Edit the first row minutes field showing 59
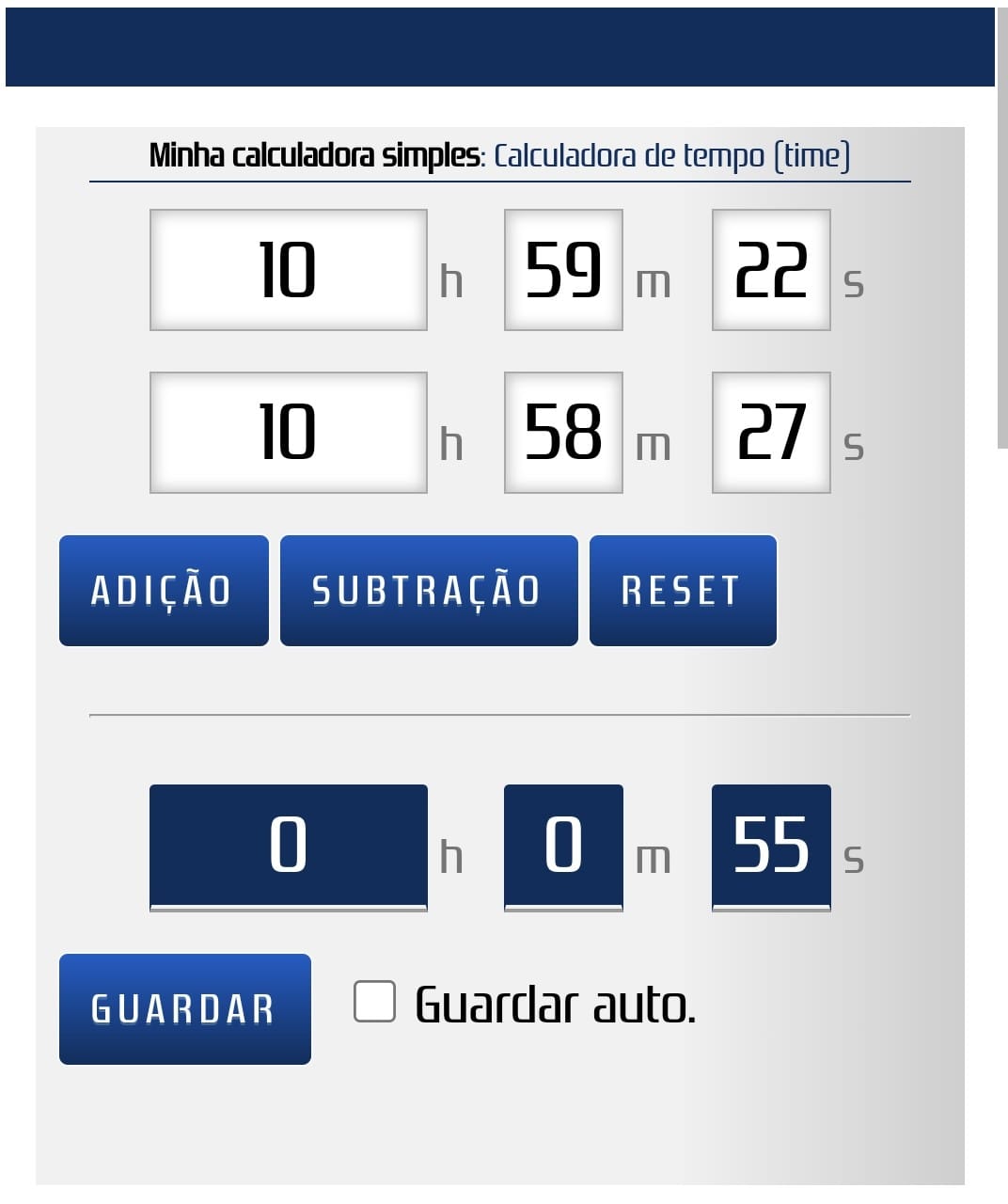This screenshot has width=1008, height=1204. coord(563,270)
